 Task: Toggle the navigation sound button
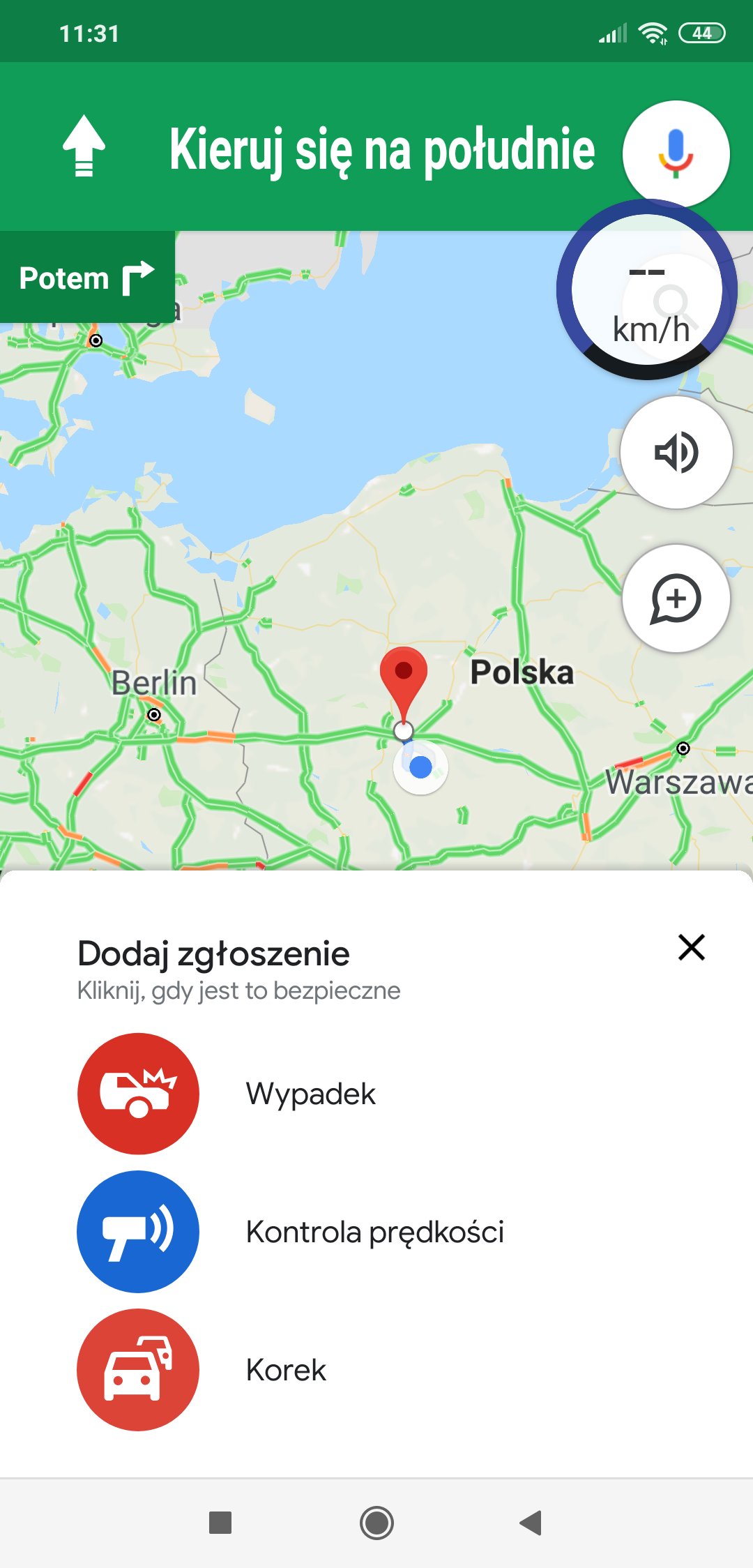pyautogui.click(x=676, y=453)
